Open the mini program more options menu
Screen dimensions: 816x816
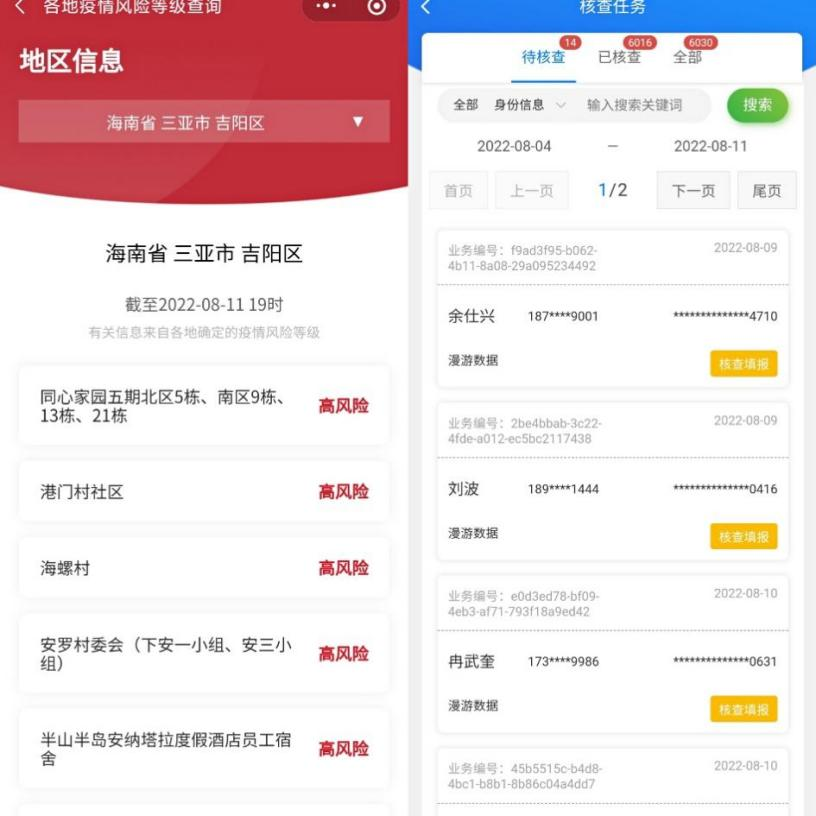pyautogui.click(x=327, y=8)
